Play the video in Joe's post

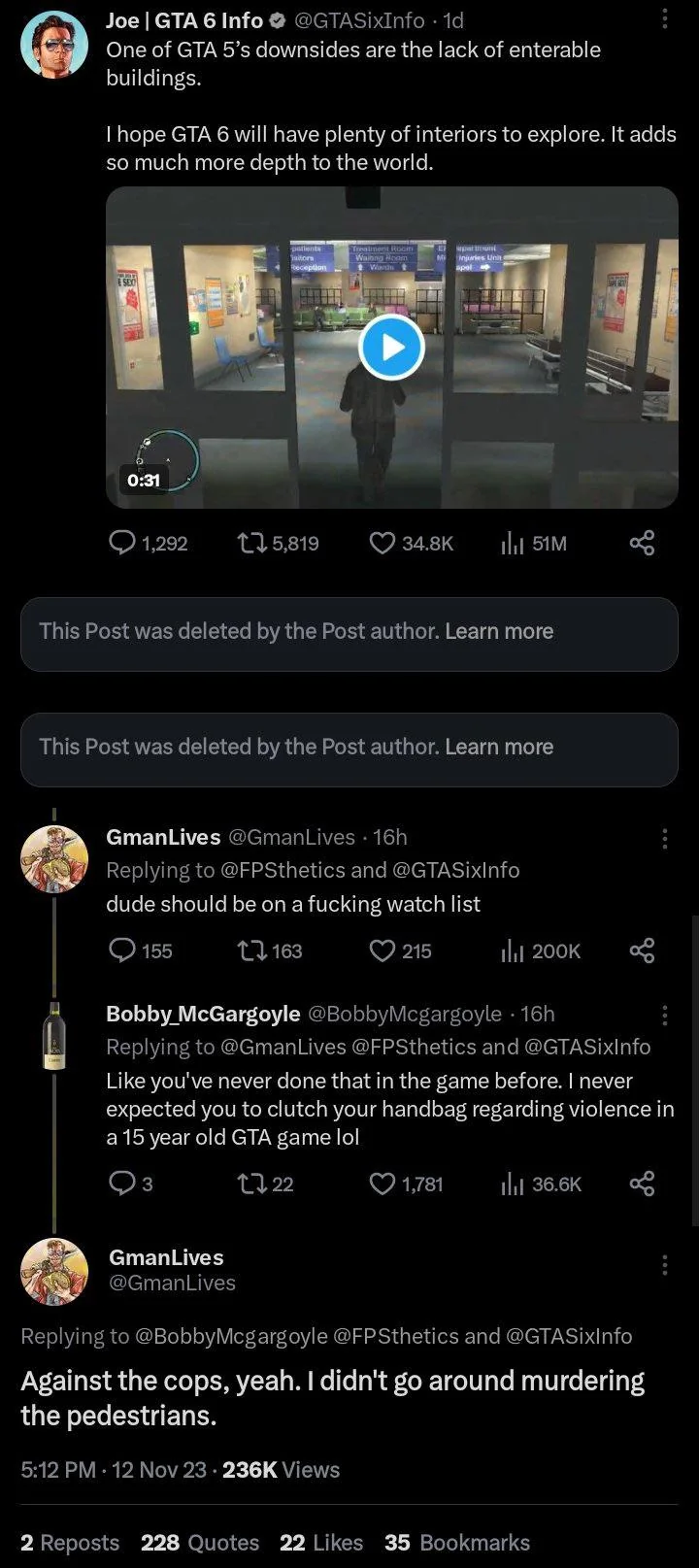(x=391, y=347)
